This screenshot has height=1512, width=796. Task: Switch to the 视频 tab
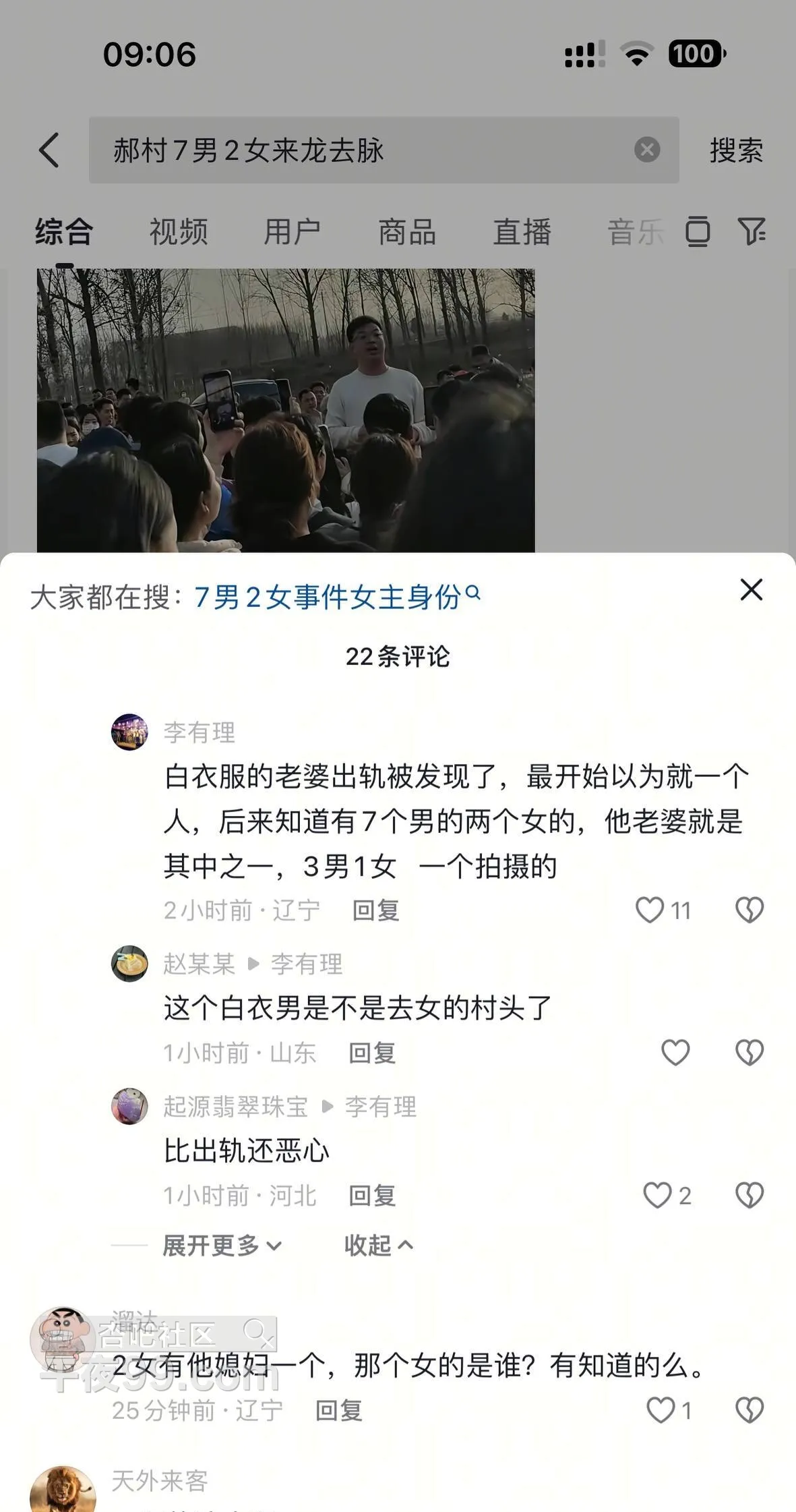[x=179, y=233]
